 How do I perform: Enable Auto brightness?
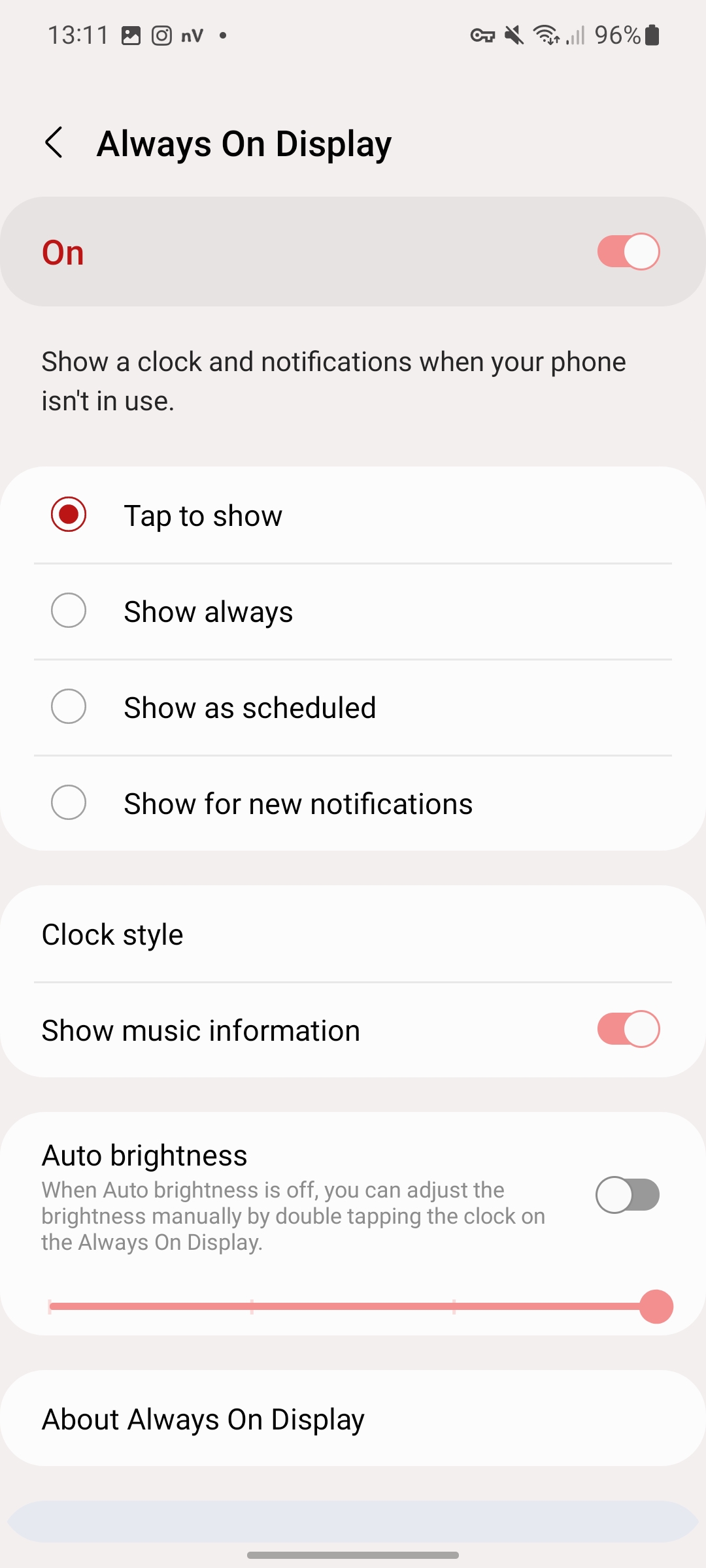[x=628, y=1195]
